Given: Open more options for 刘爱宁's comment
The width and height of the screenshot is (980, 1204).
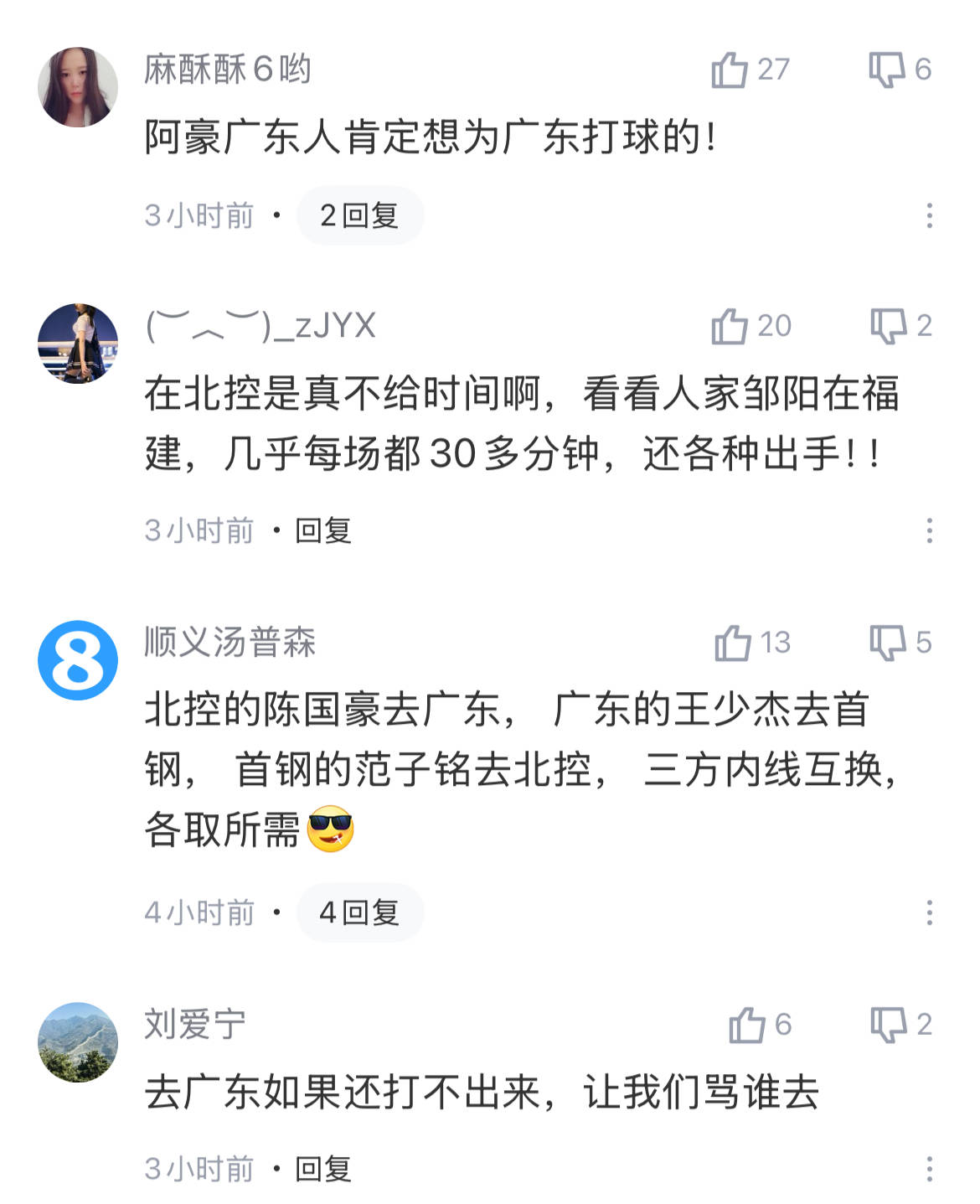Looking at the screenshot, I should pos(929,1169).
